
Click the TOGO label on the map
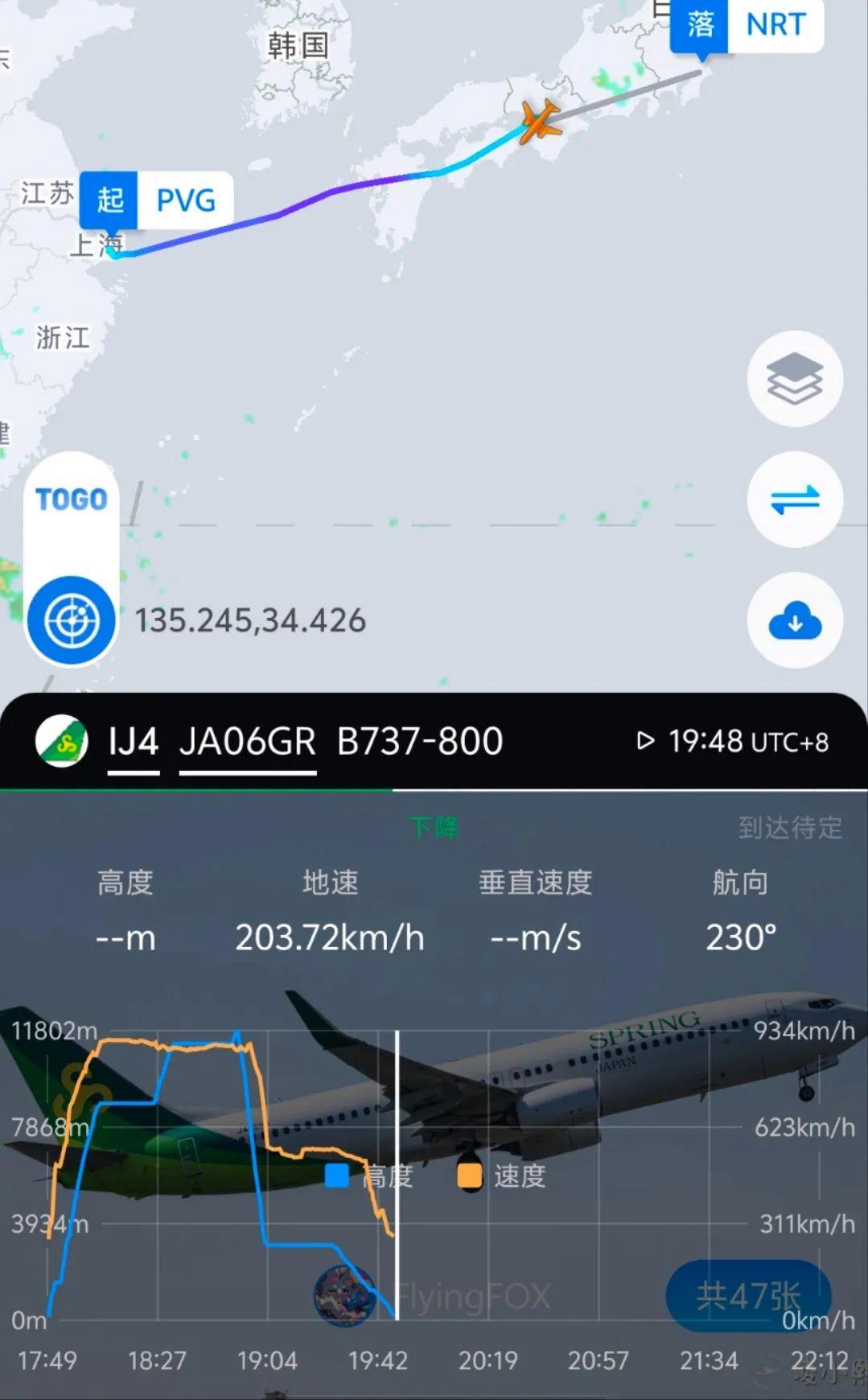click(72, 499)
